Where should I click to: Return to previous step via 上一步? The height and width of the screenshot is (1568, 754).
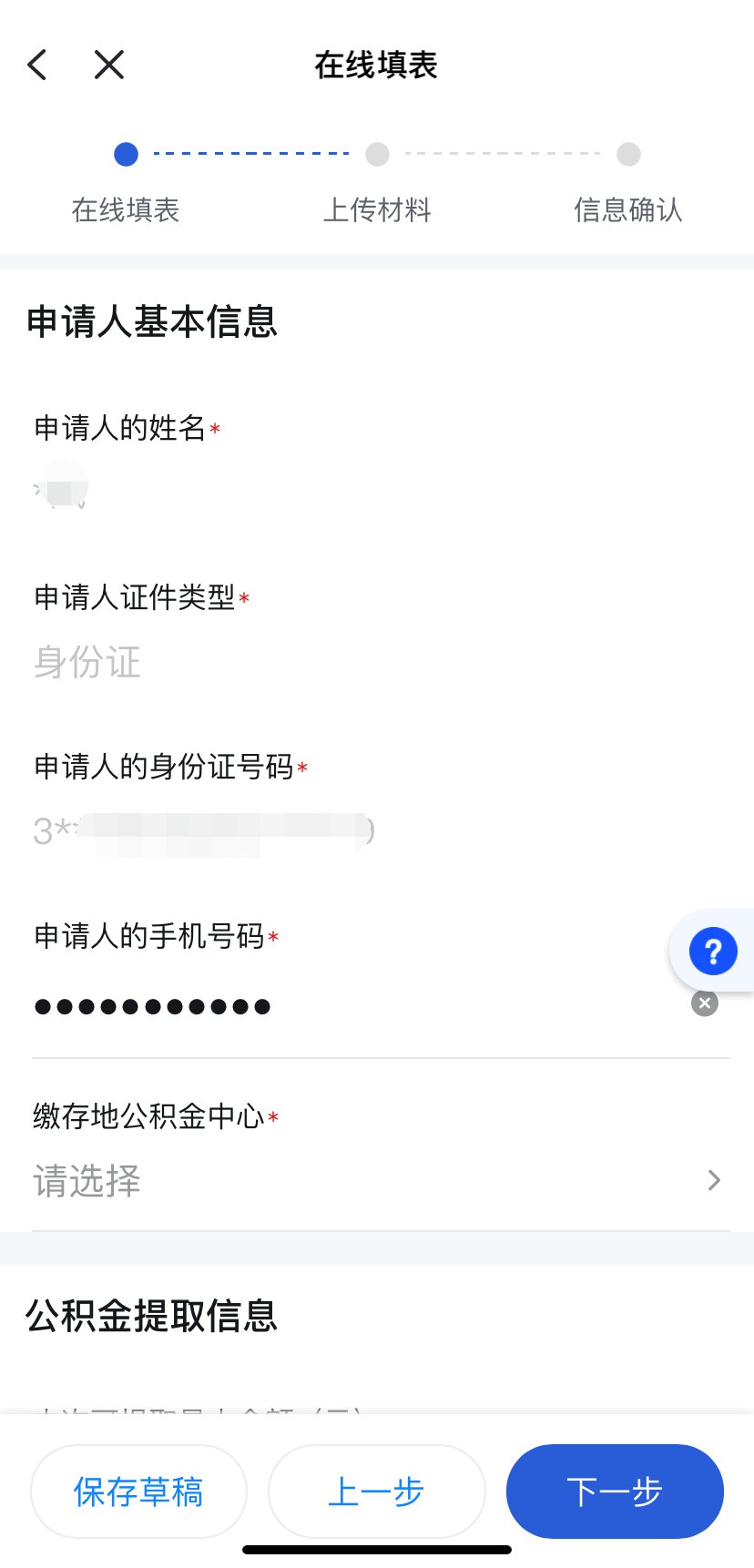(377, 1492)
